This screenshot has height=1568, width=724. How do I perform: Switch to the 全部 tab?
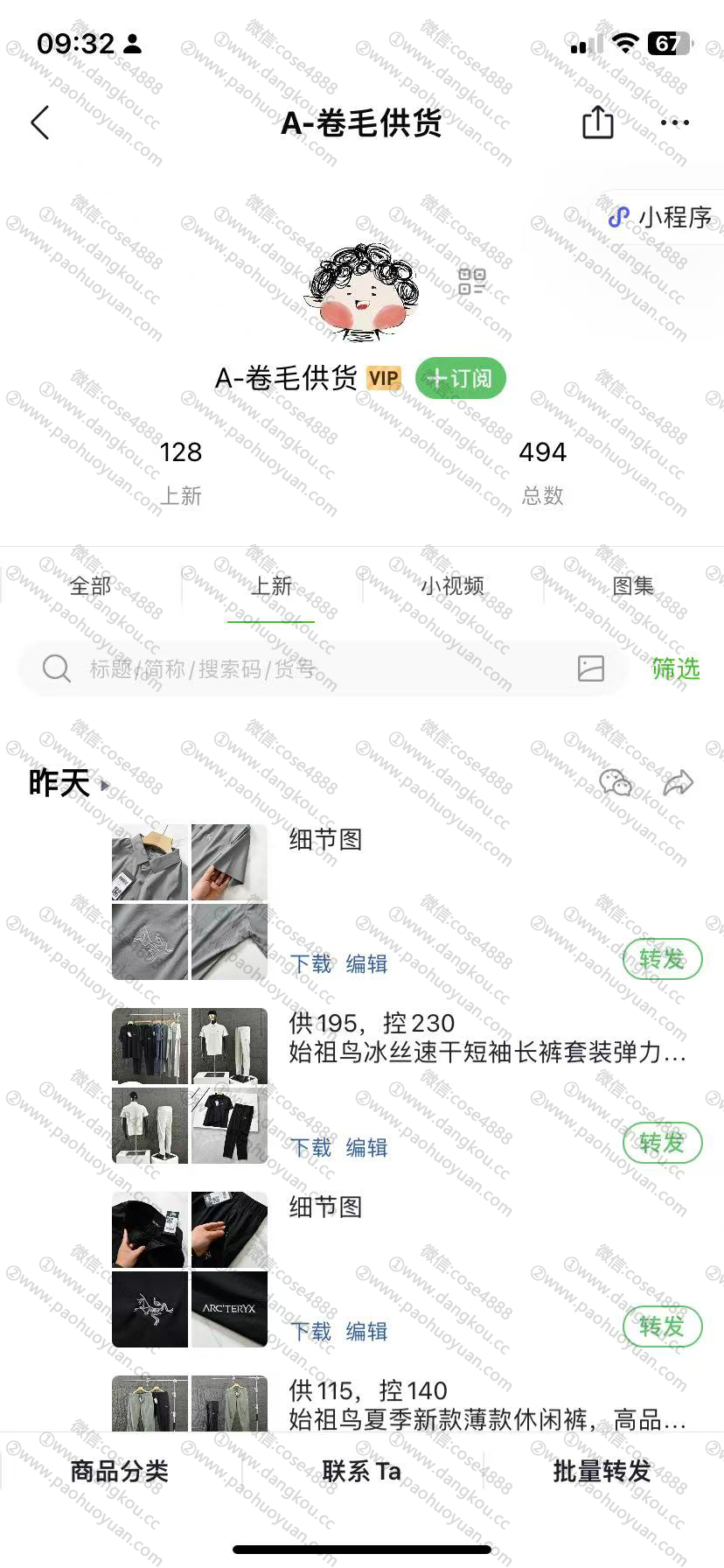pyautogui.click(x=91, y=585)
